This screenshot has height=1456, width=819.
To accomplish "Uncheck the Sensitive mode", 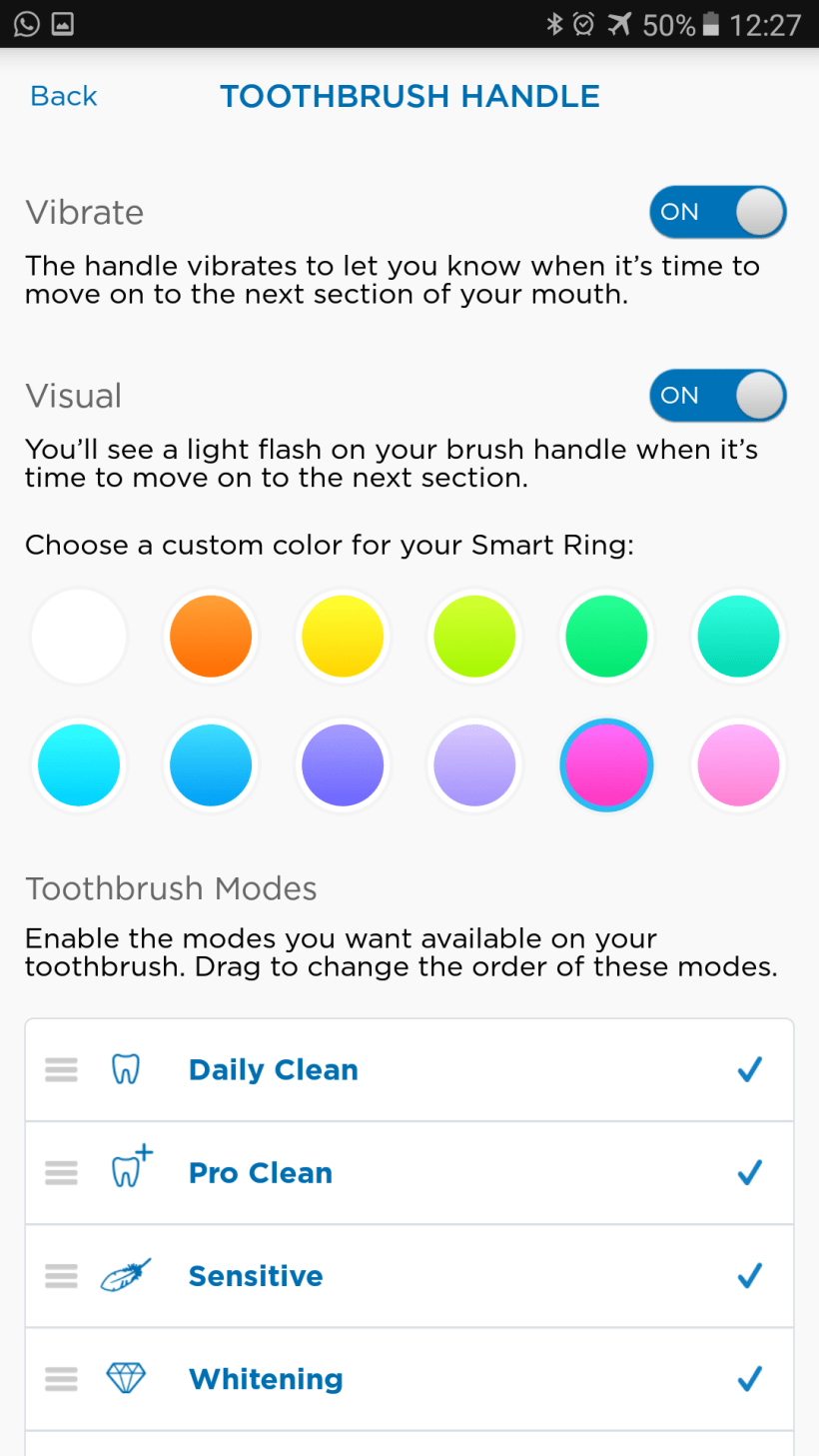I will pyautogui.click(x=749, y=1276).
